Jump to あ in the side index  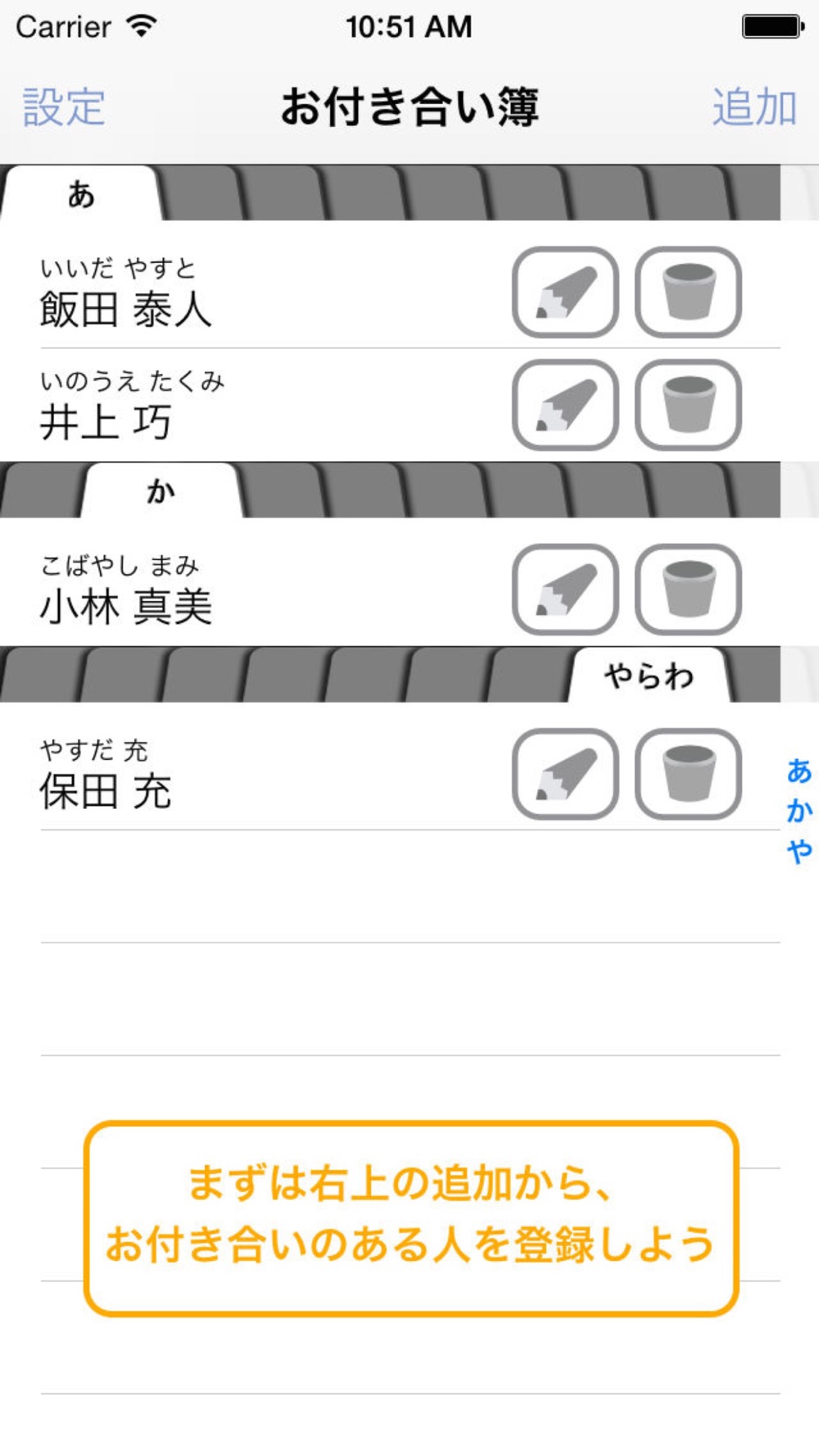tap(799, 771)
